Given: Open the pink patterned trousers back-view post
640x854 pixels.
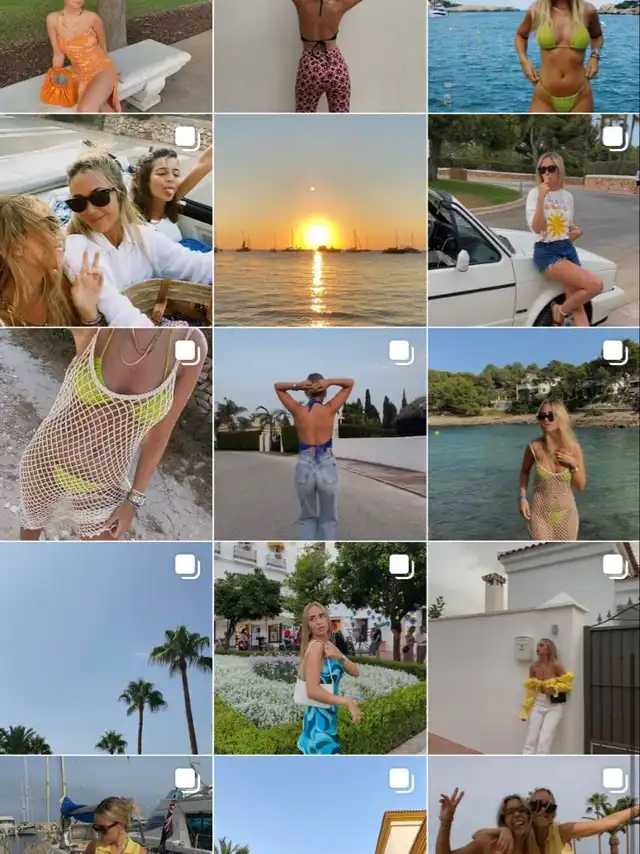Looking at the screenshot, I should click(320, 56).
